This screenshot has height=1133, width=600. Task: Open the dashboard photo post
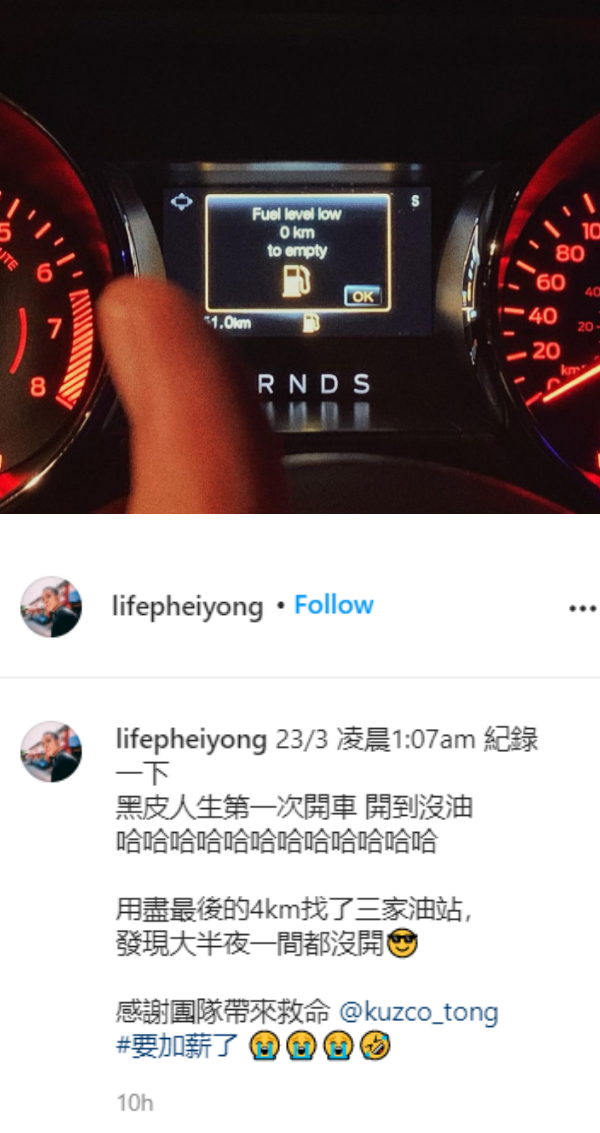(x=300, y=257)
